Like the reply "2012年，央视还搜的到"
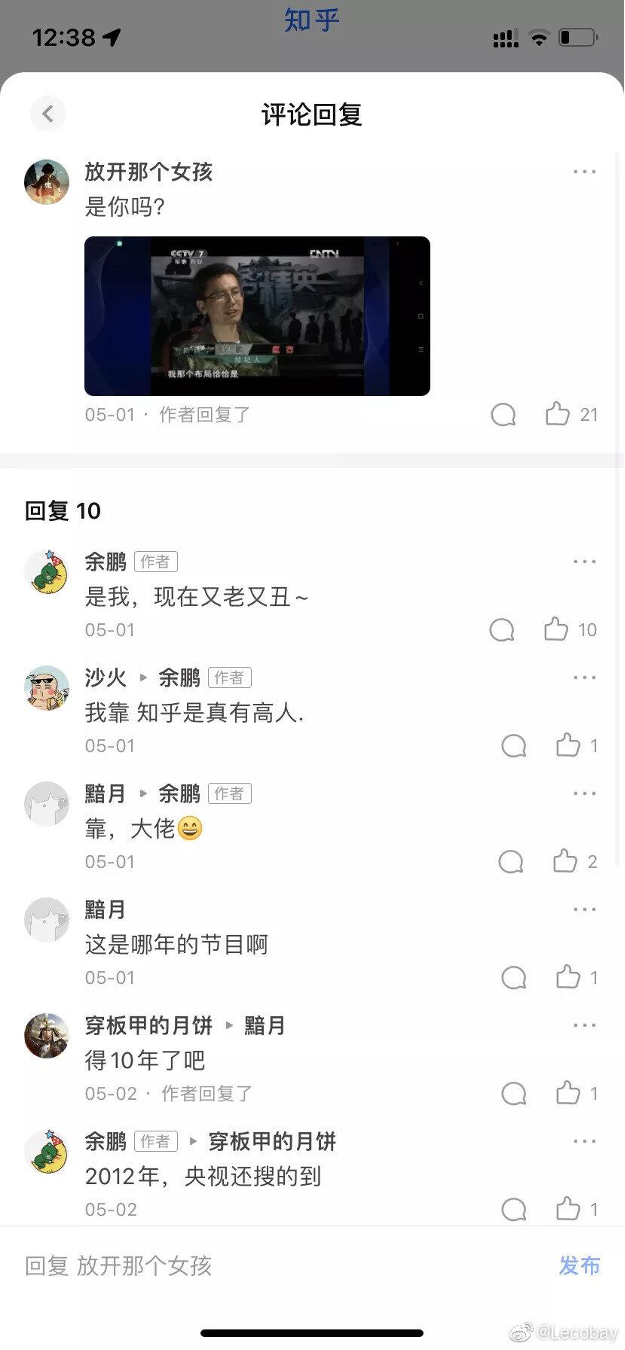This screenshot has width=625, height=1350. click(568, 1208)
